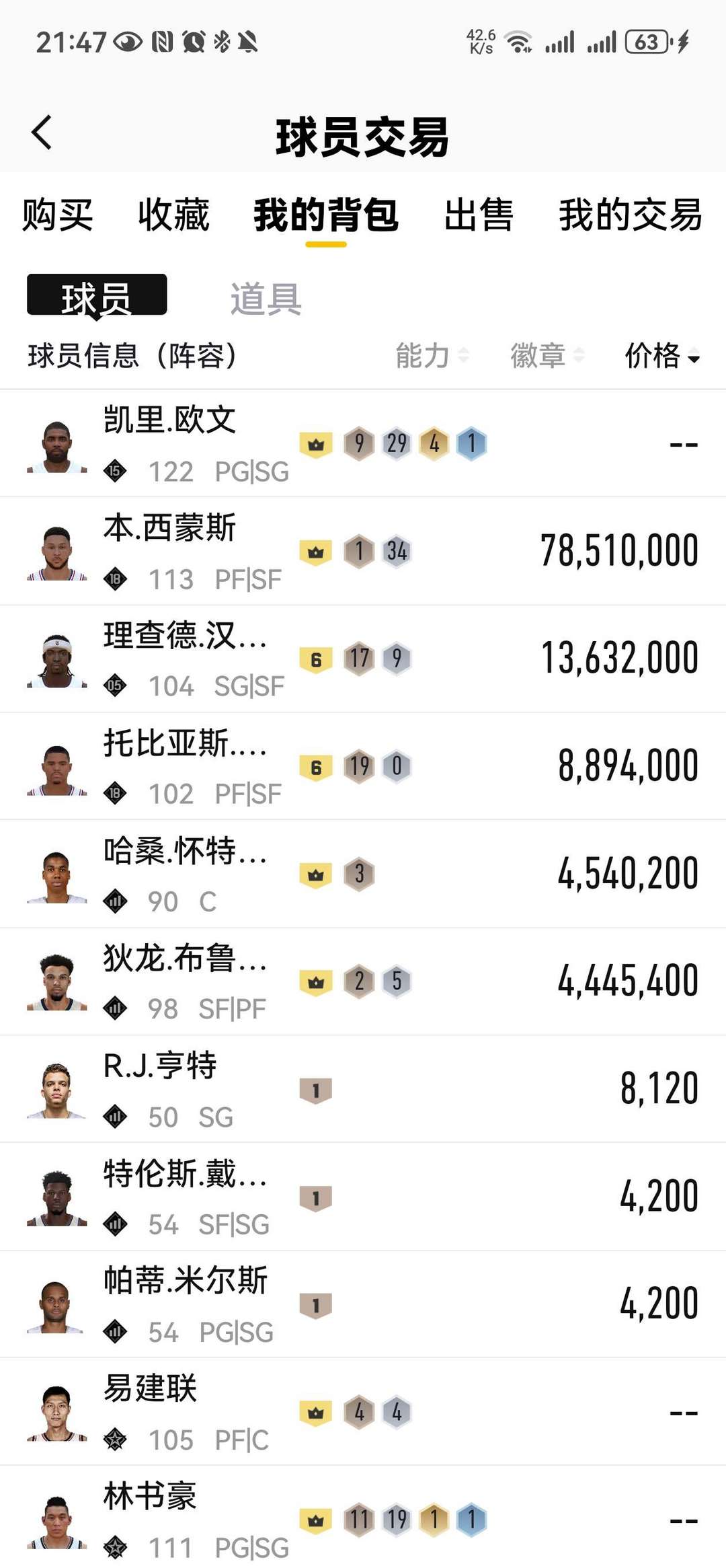Open player 帕蒂.米尔斯
The height and width of the screenshot is (1568, 726).
[363, 1304]
